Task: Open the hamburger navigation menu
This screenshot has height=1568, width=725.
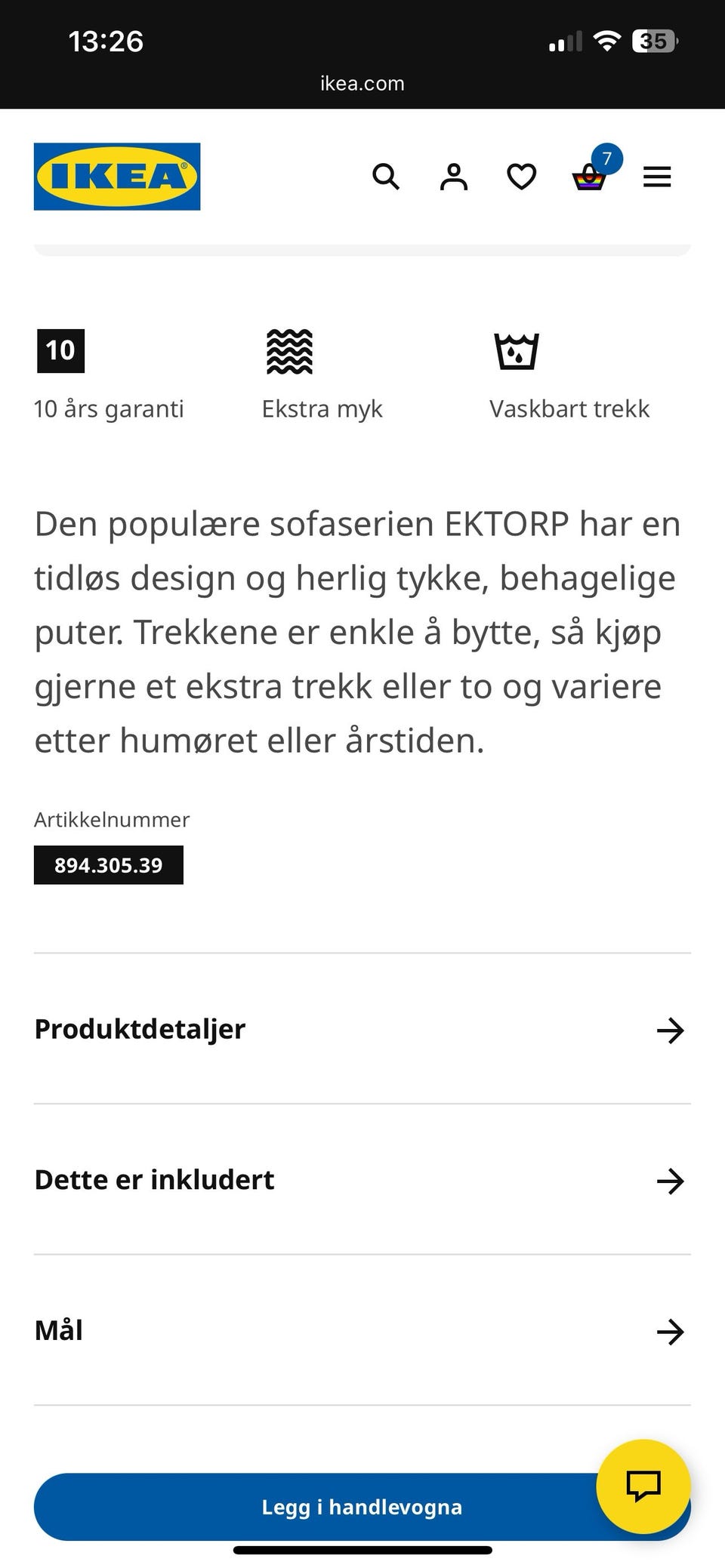Action: pyautogui.click(x=656, y=176)
